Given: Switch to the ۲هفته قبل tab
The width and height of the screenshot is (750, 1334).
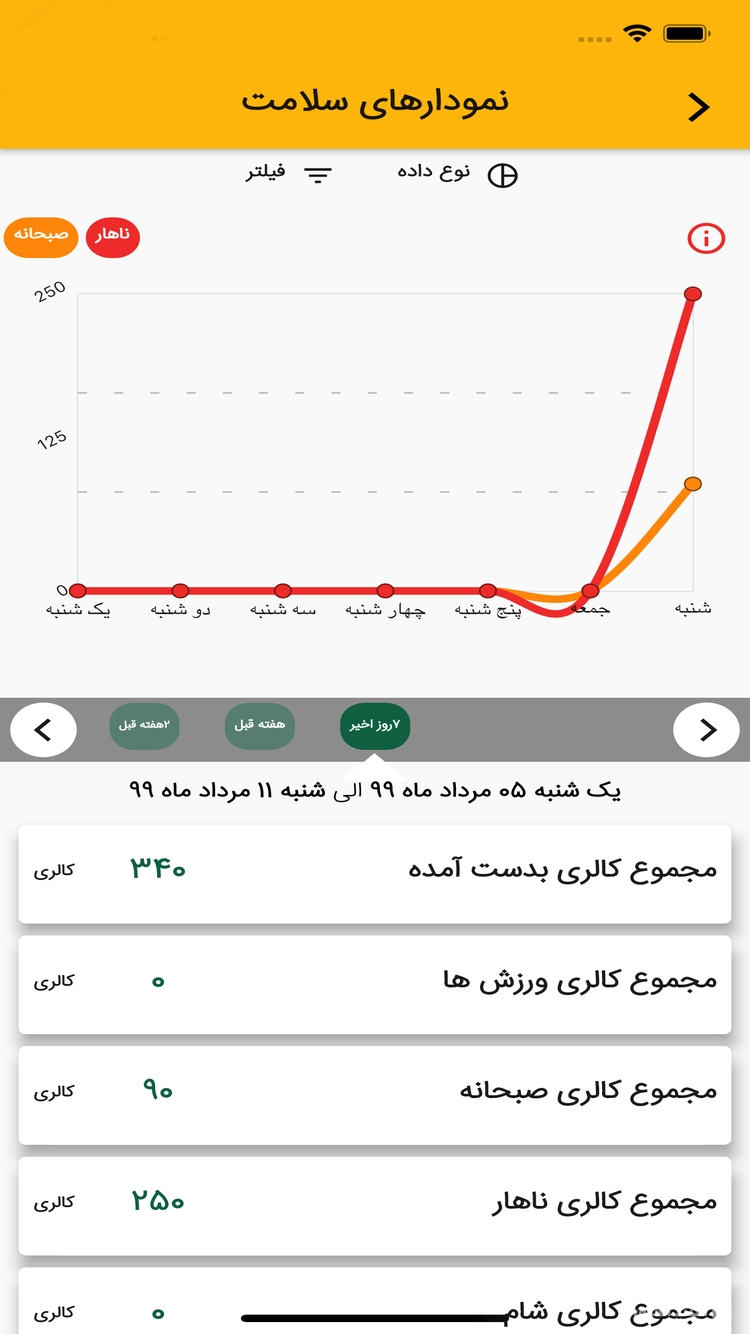Looking at the screenshot, I should click(144, 727).
